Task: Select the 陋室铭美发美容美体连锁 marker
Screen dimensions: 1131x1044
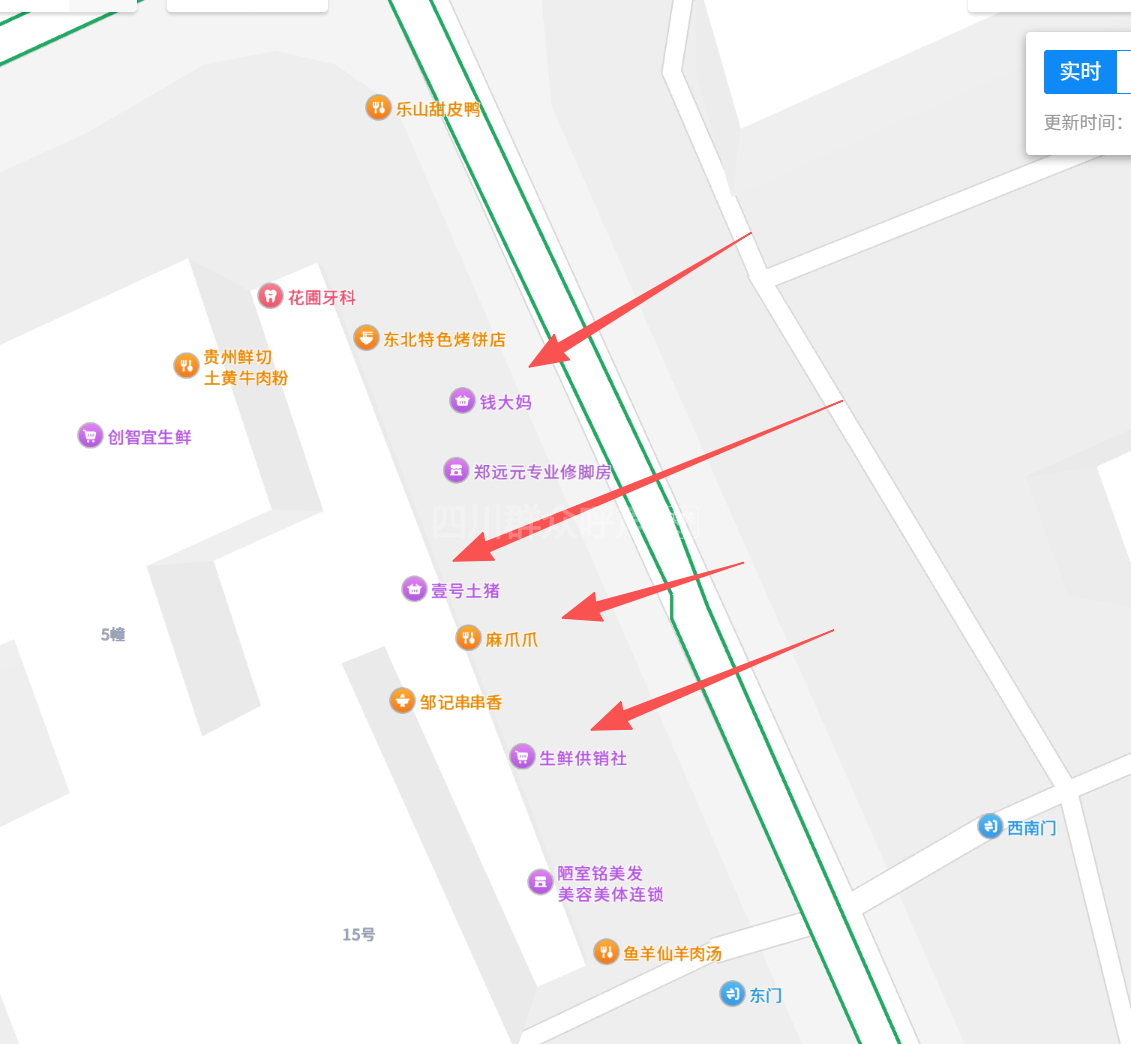Action: [540, 882]
